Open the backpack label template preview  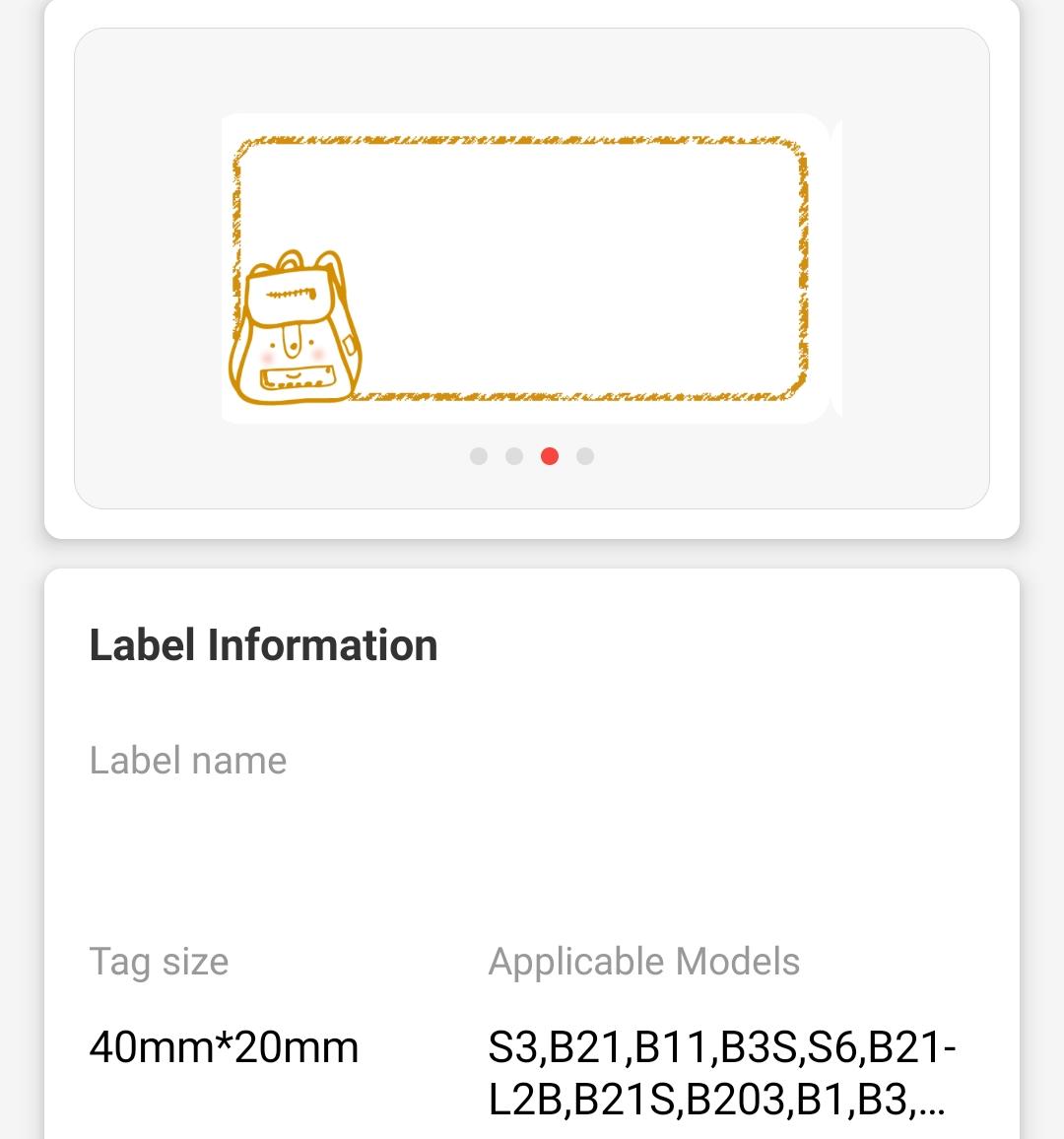point(524,268)
